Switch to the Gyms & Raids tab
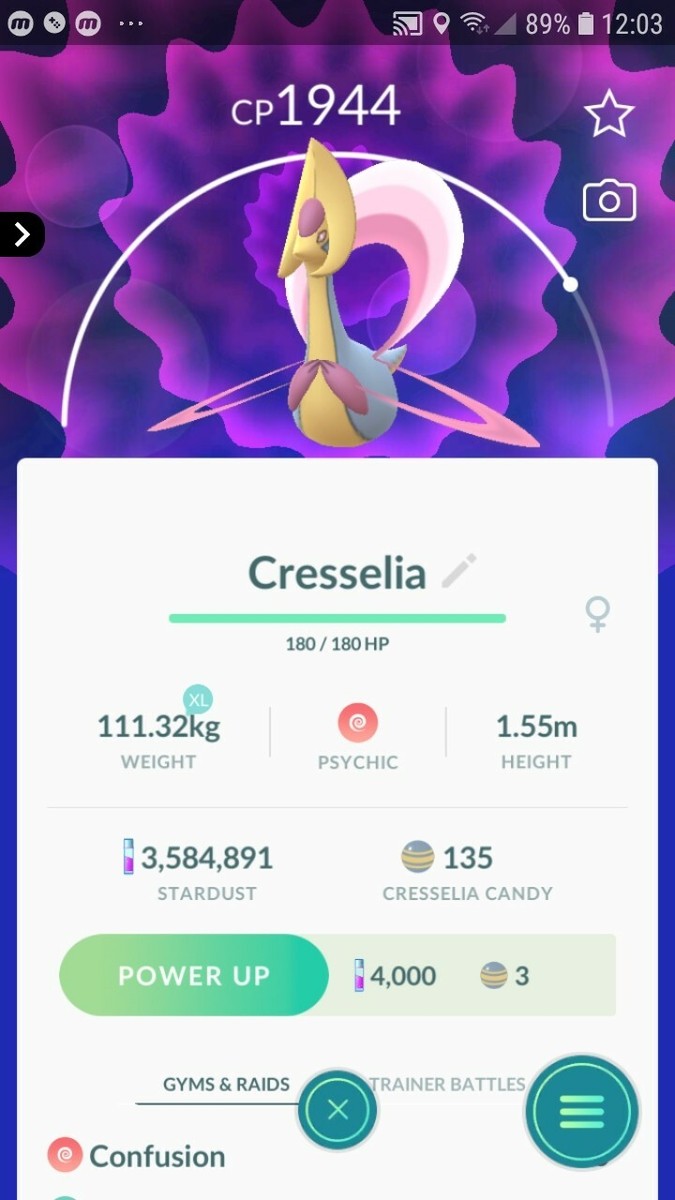The height and width of the screenshot is (1200, 675). 226,1084
